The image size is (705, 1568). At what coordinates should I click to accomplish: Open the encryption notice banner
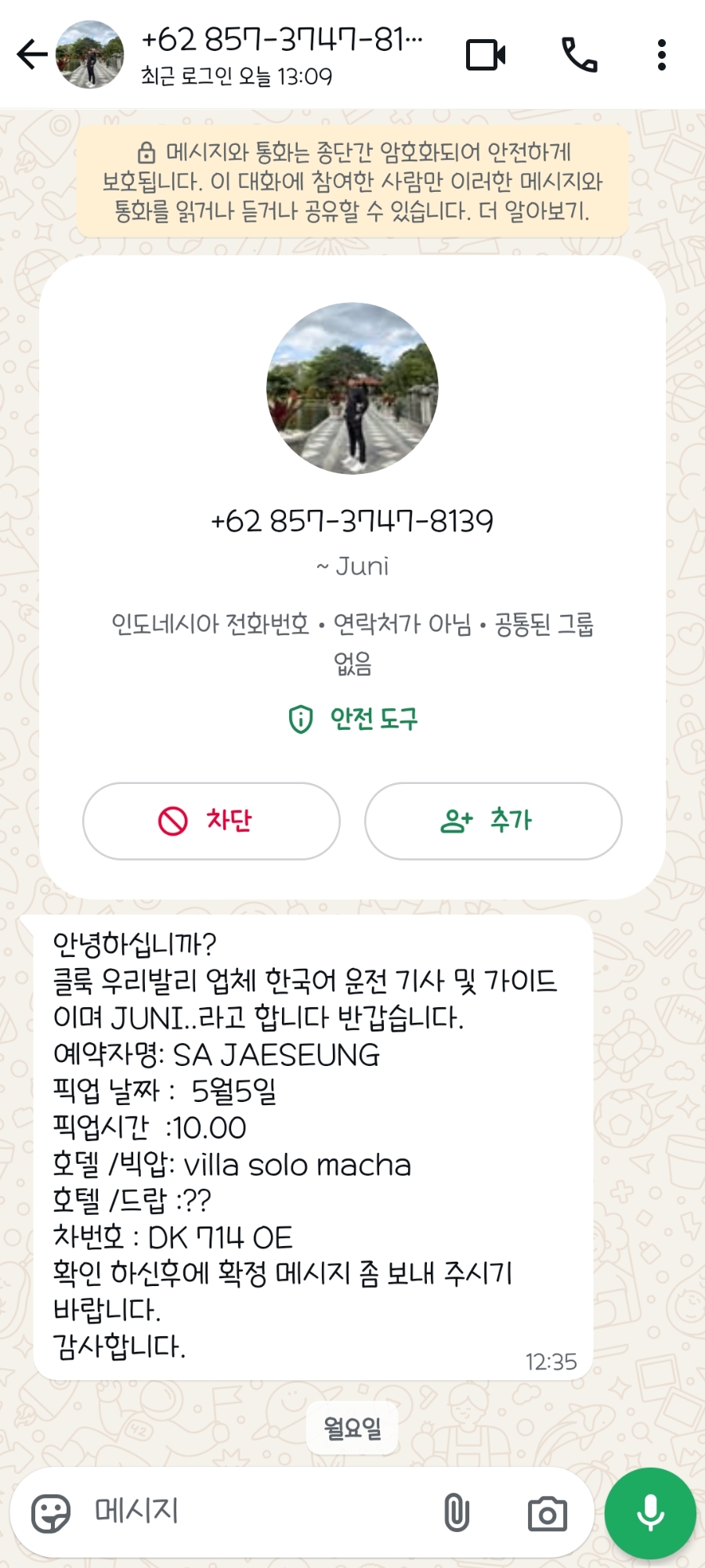352,182
